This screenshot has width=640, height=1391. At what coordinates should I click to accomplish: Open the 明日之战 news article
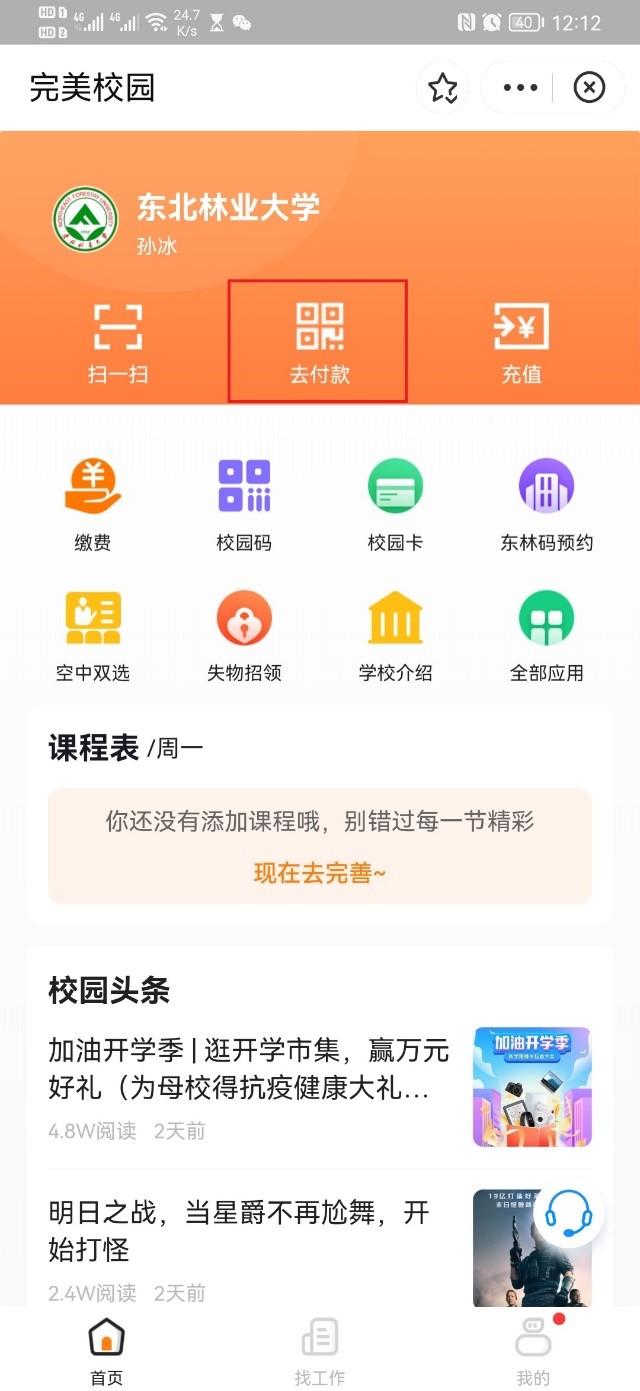tap(239, 1231)
